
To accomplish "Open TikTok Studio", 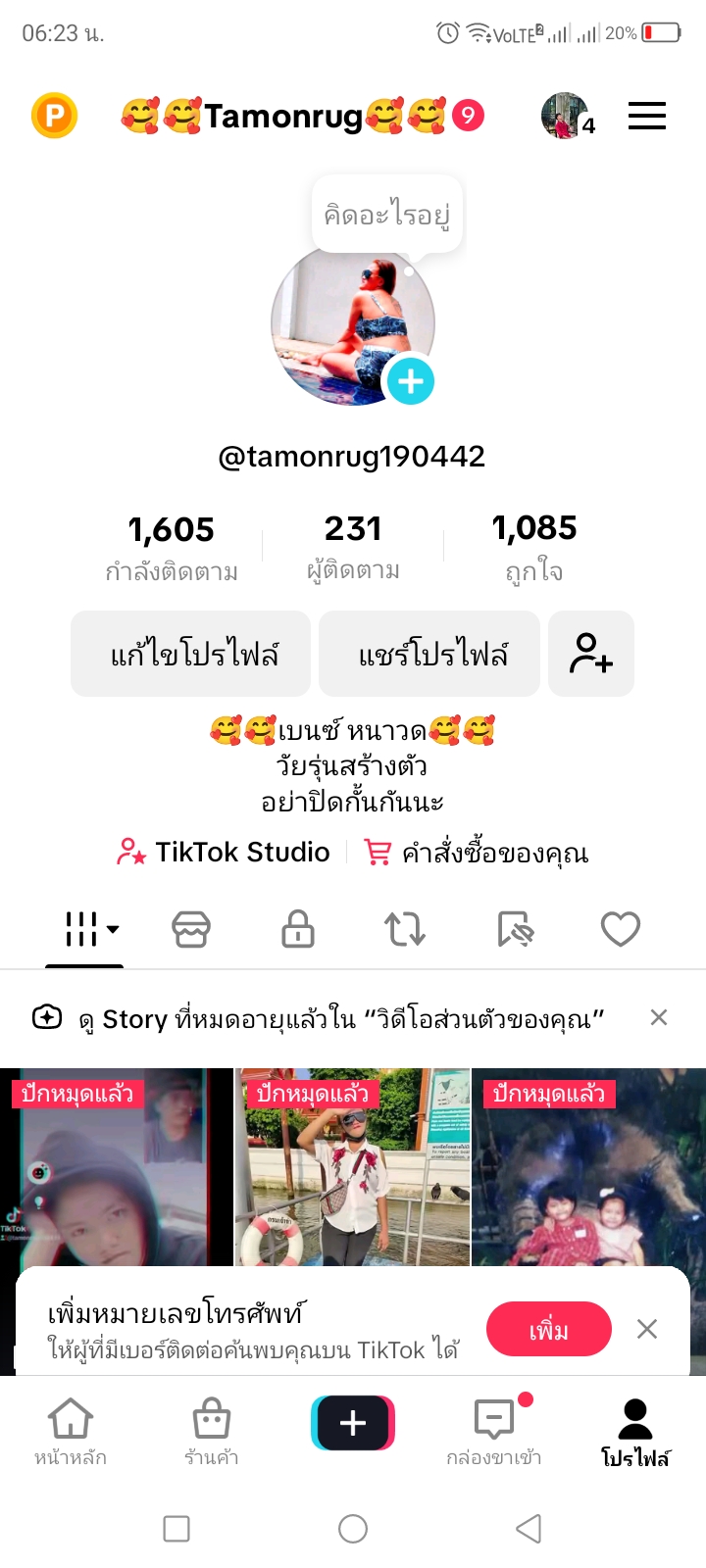I will click(224, 852).
